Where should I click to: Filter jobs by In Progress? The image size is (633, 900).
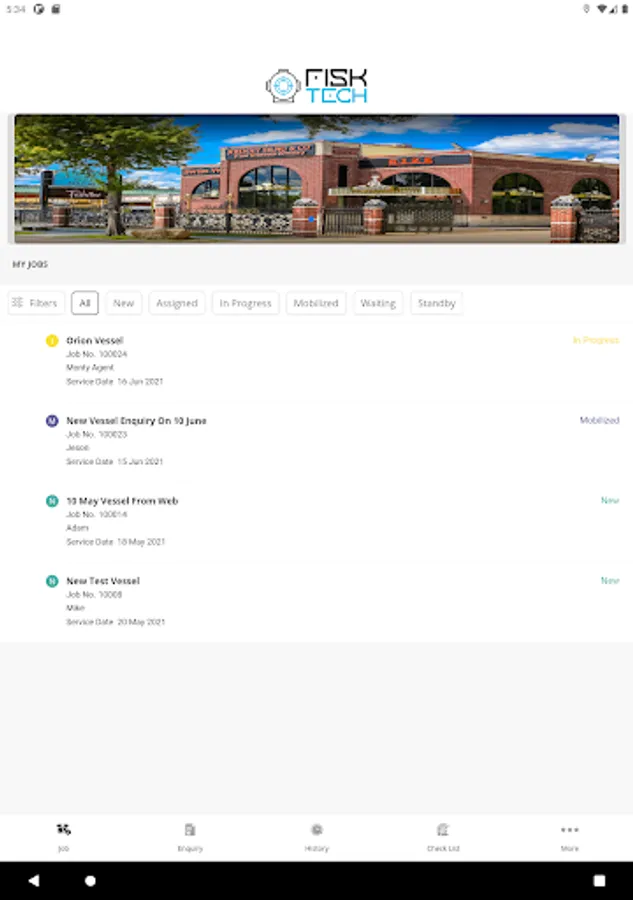245,303
